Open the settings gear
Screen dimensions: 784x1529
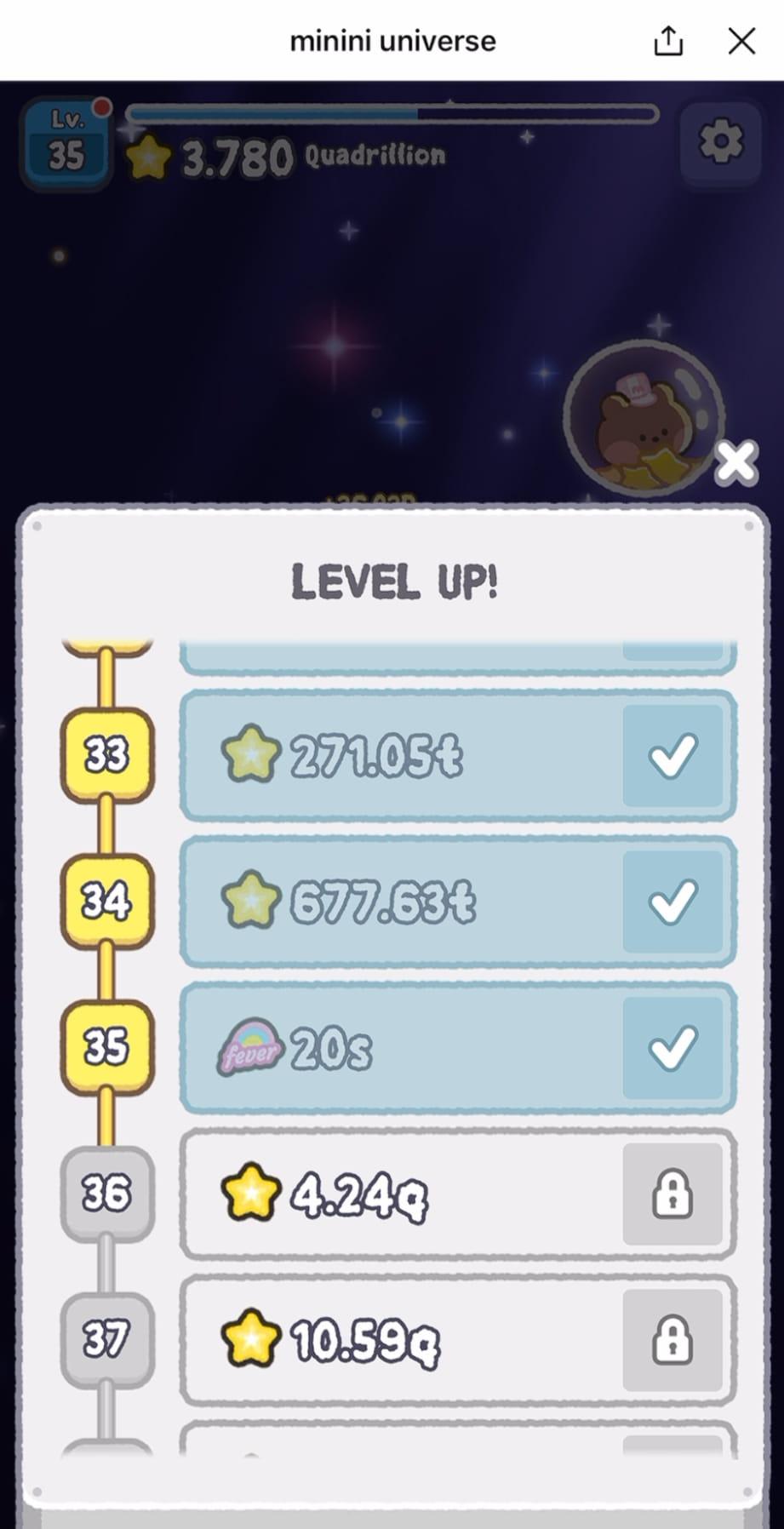(720, 142)
